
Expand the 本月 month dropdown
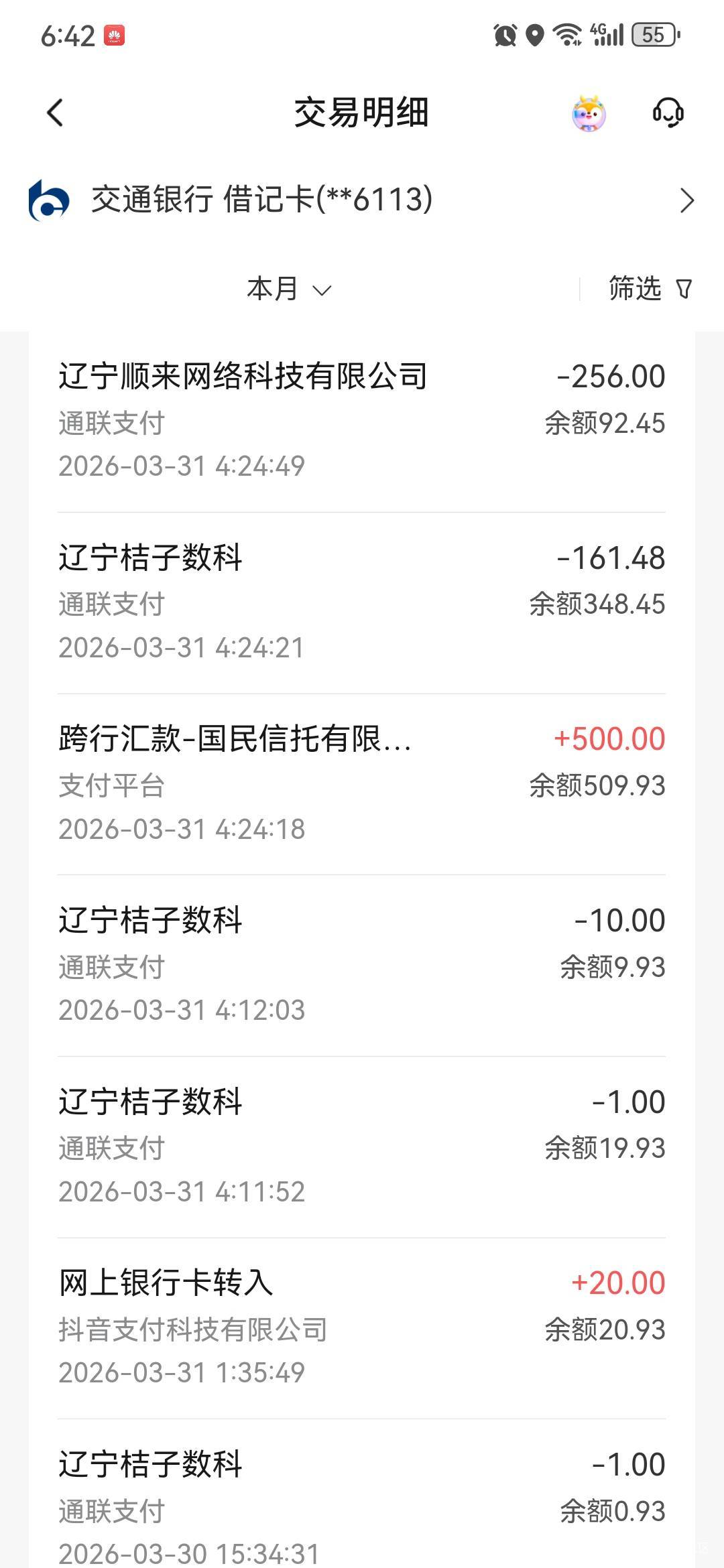[x=289, y=289]
